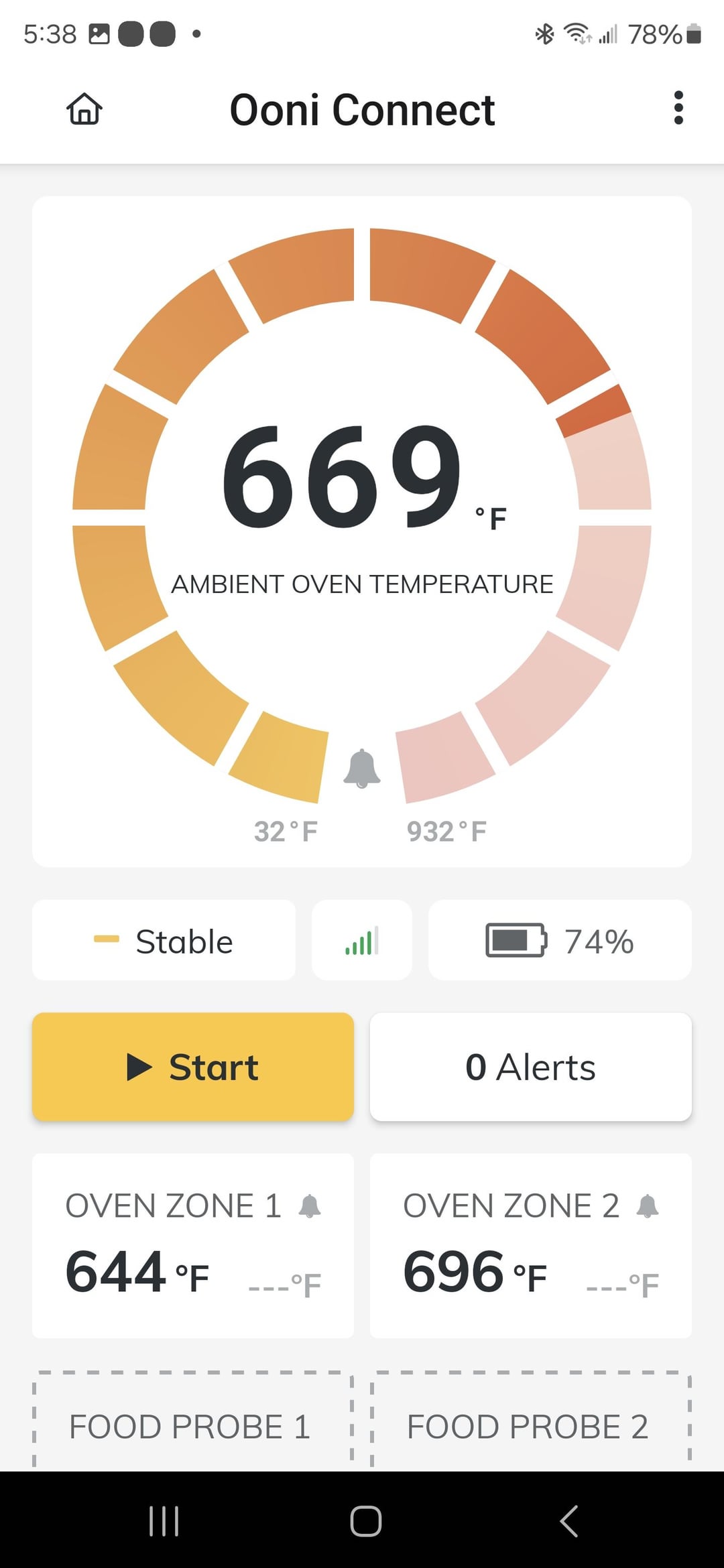This screenshot has height=1568, width=724.
Task: Go to the home screen icon
Action: point(84,109)
